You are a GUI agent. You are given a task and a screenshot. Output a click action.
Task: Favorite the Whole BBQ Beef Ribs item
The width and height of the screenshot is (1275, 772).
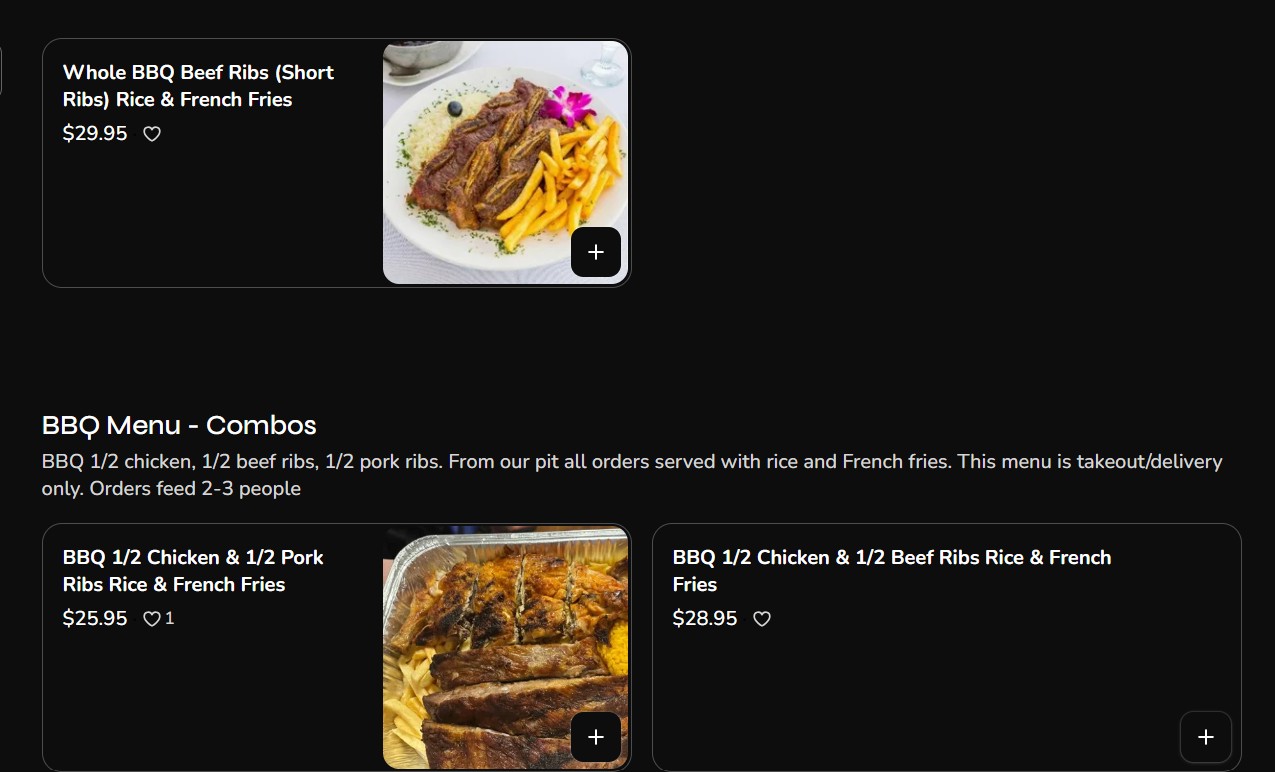[x=152, y=134]
